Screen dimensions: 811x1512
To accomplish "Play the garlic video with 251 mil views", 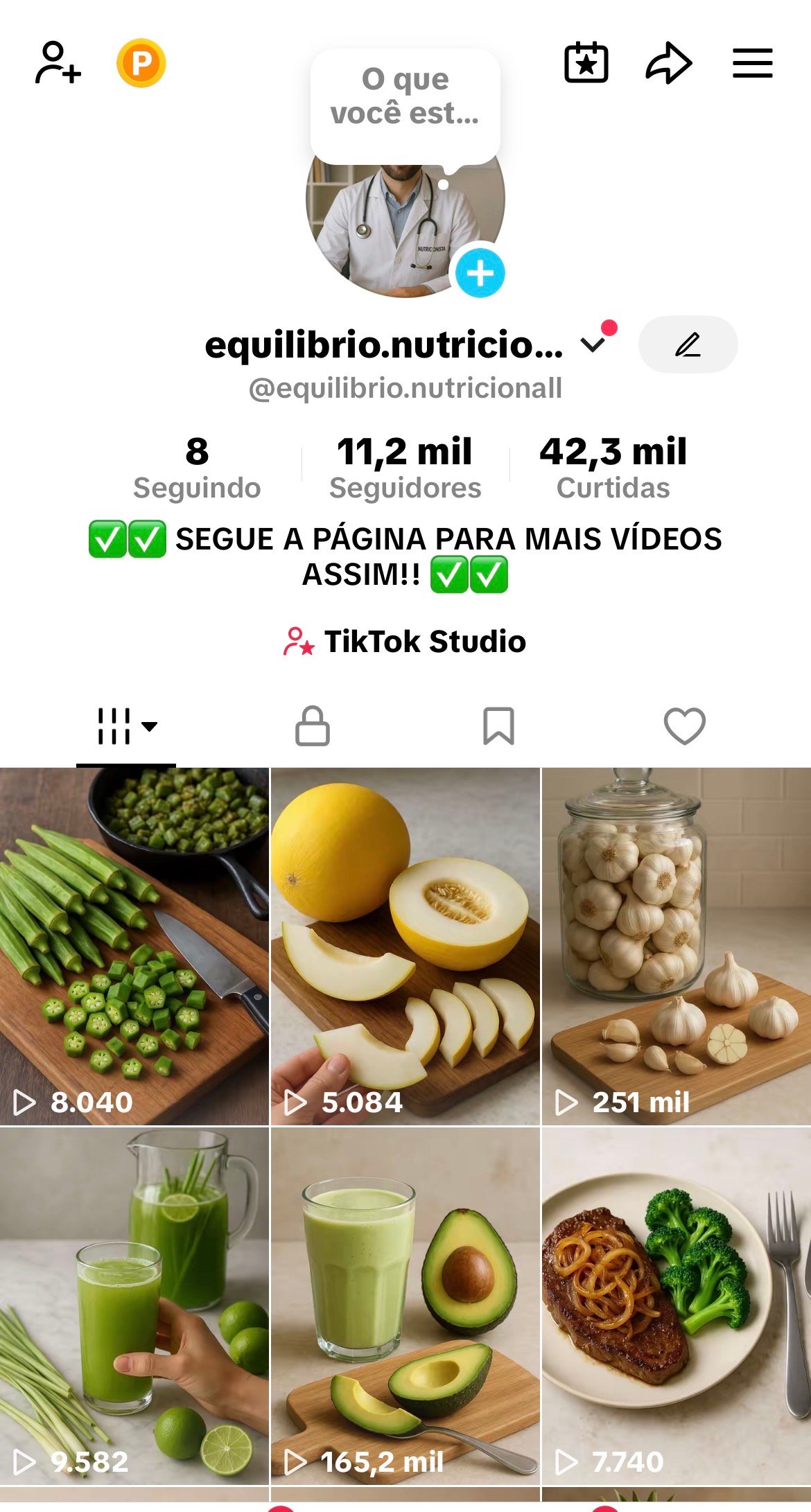I will pos(676,946).
